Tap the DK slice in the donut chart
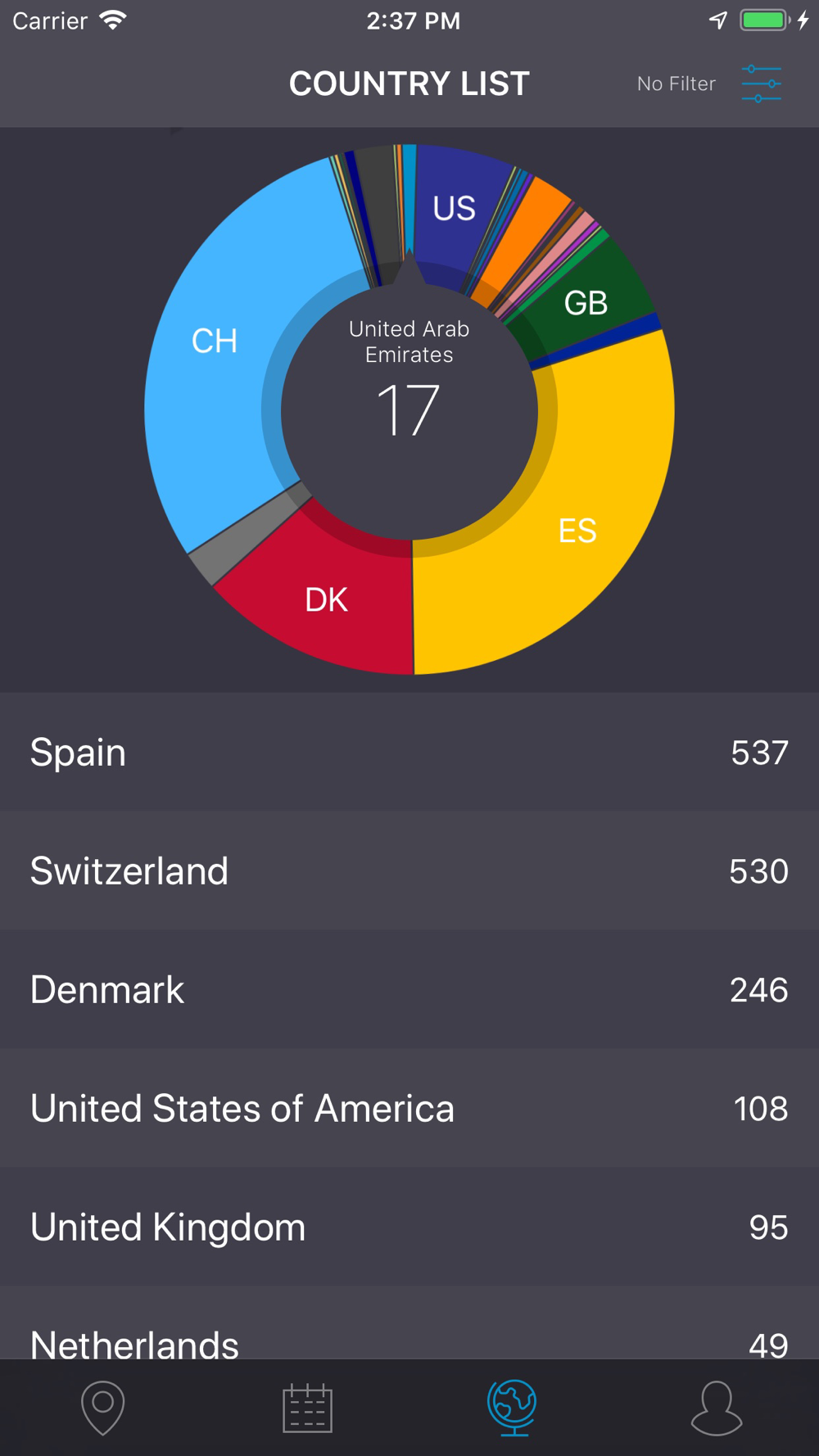This screenshot has height=1456, width=819. (327, 599)
